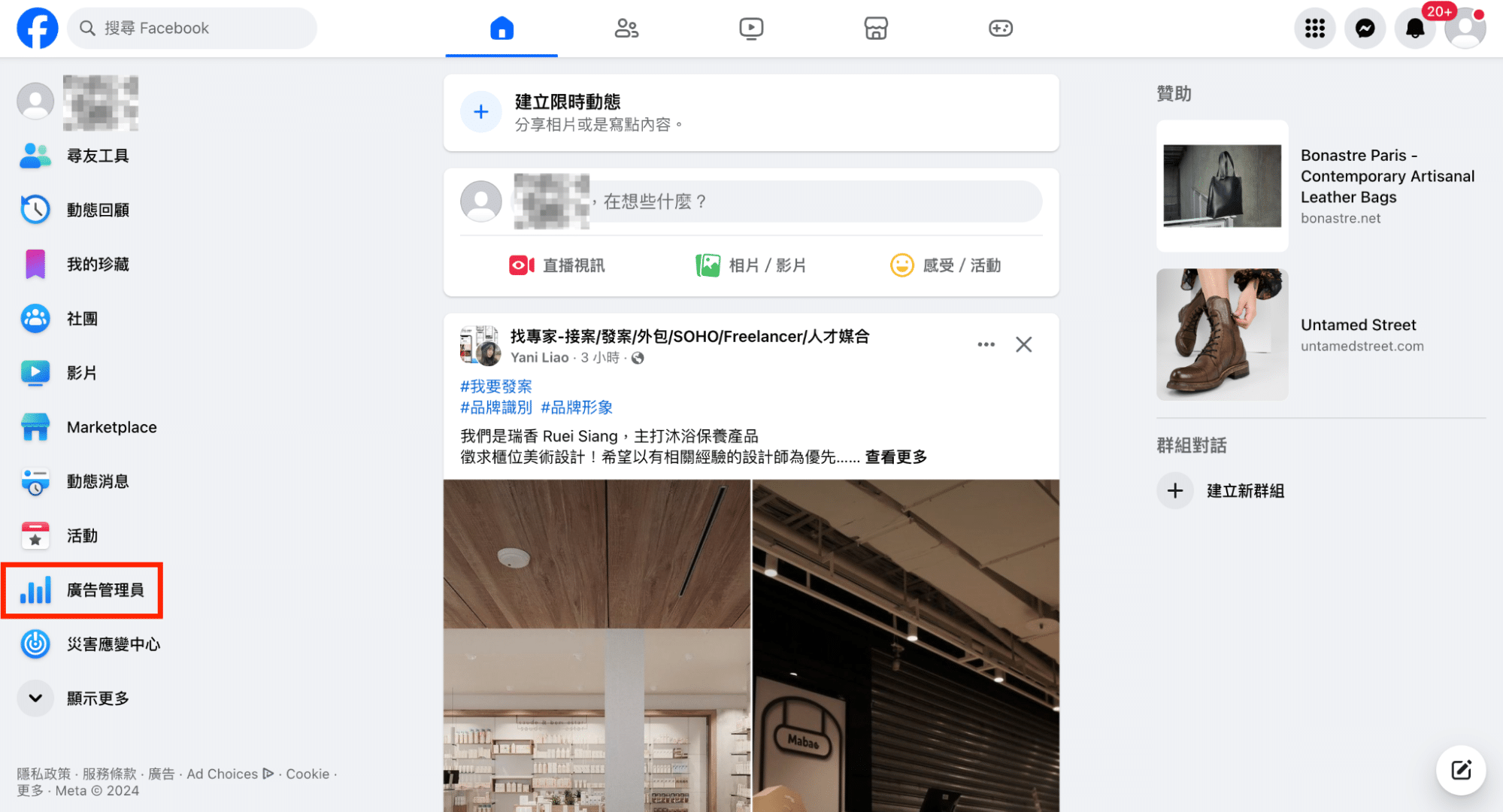Open the Messenger icon

(x=1365, y=29)
